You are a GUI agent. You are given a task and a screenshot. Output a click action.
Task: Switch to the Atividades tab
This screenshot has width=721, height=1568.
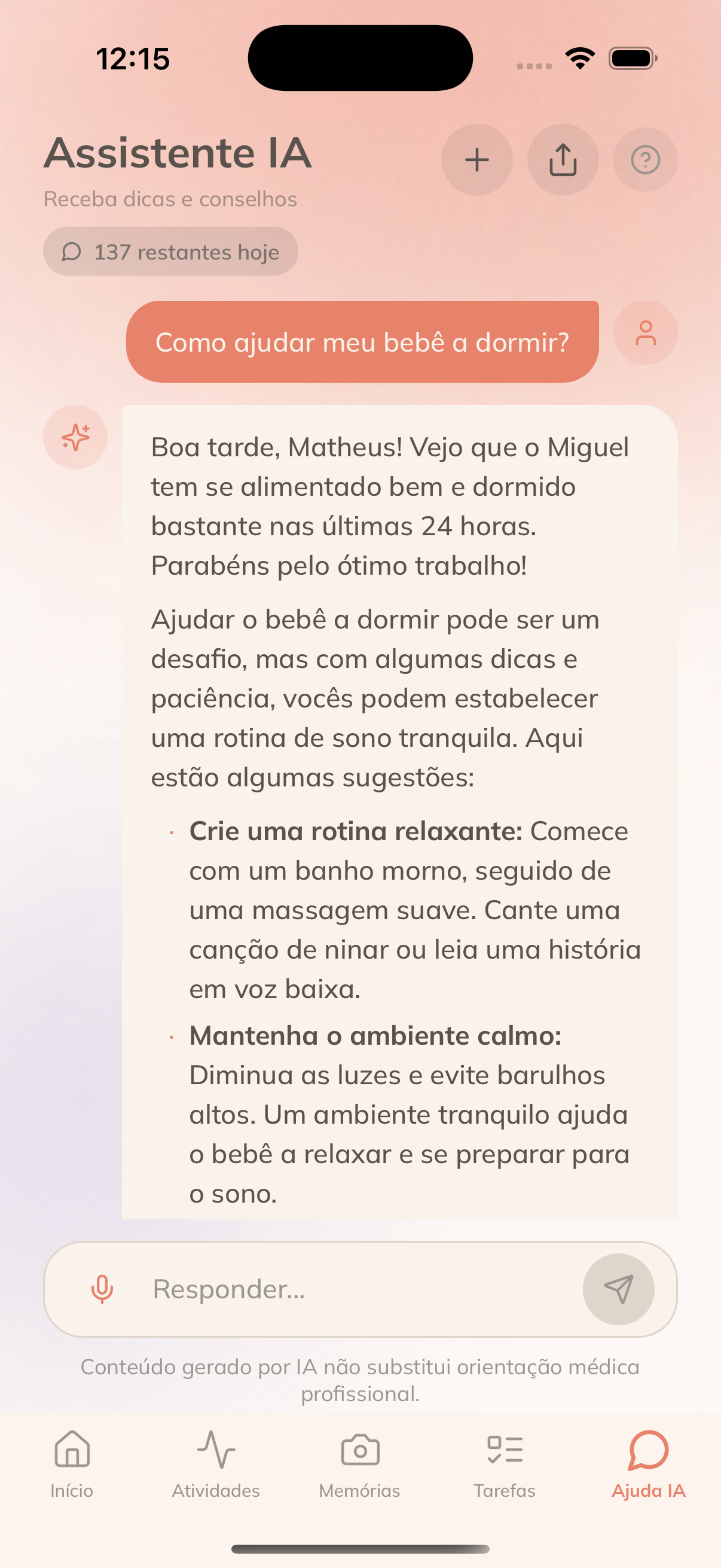coord(216,1464)
